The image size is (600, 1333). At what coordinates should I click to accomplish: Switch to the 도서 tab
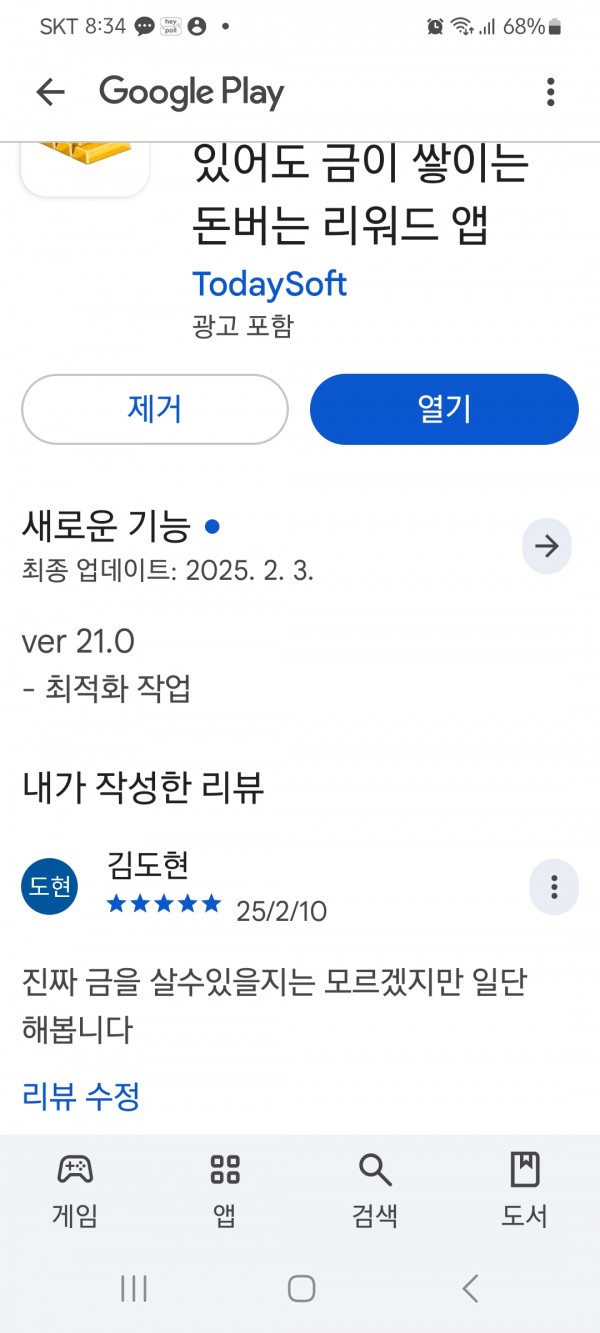pyautogui.click(x=525, y=1189)
